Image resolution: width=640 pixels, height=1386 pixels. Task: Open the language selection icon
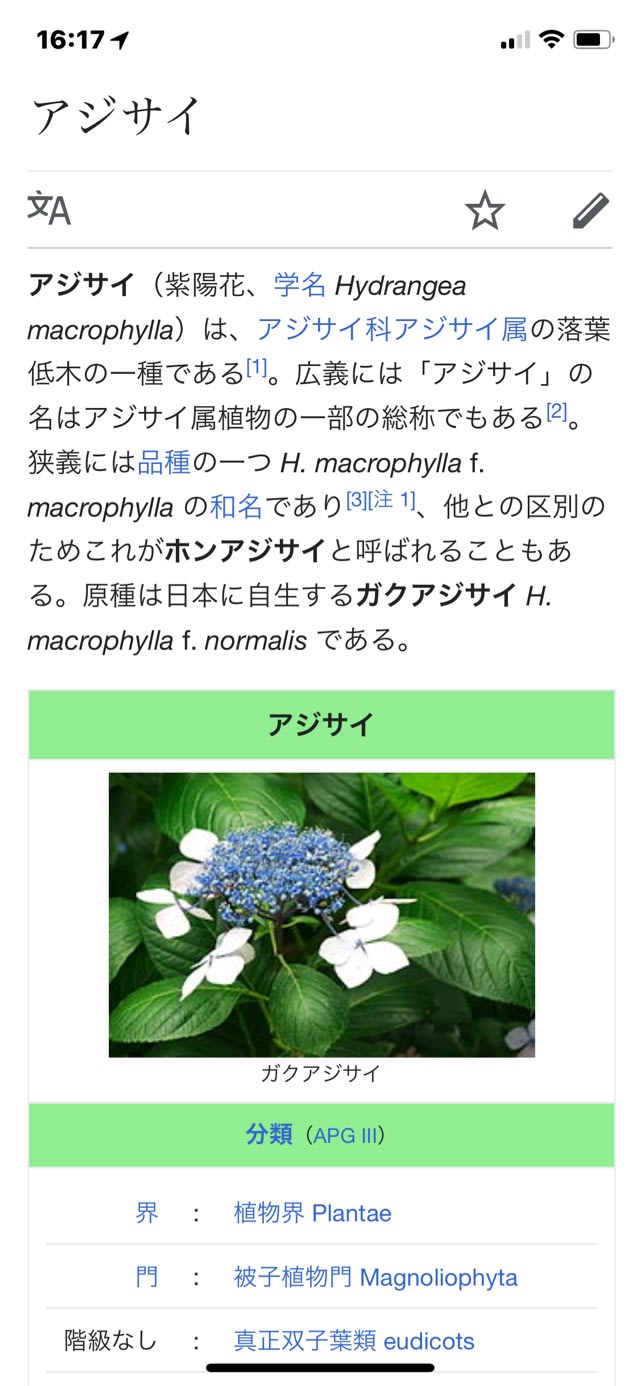[49, 210]
